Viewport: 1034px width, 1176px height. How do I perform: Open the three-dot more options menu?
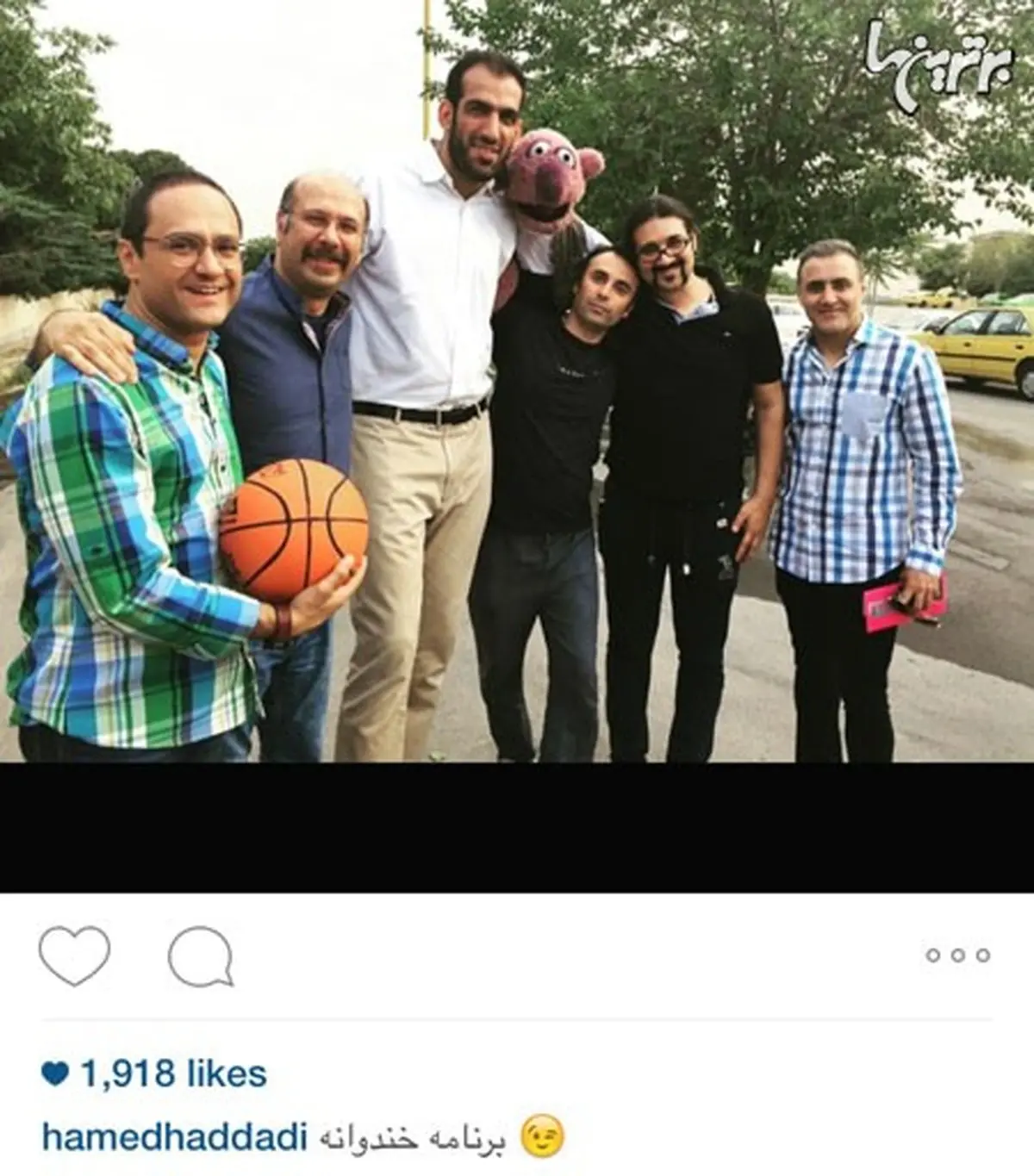[957, 955]
